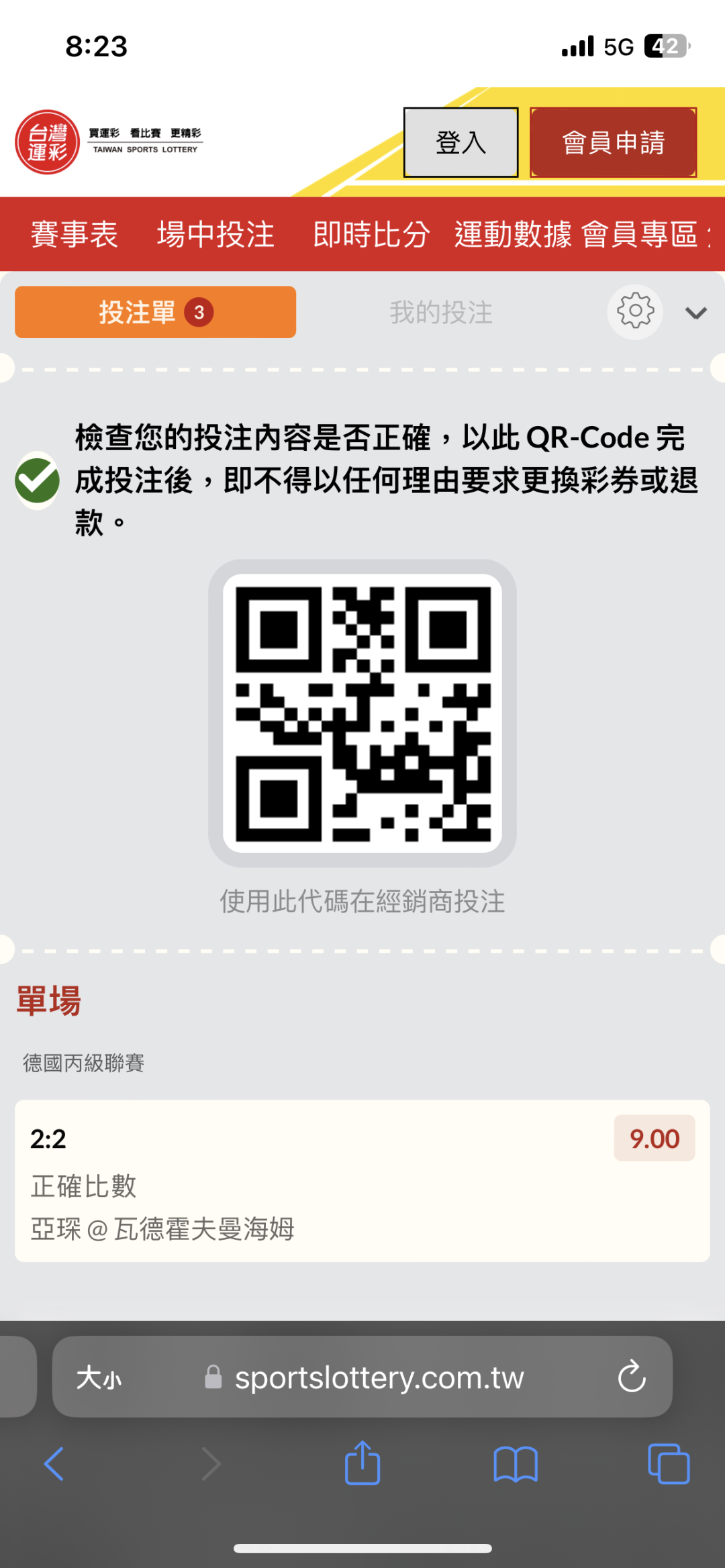Go back in Safari

coord(54,1464)
